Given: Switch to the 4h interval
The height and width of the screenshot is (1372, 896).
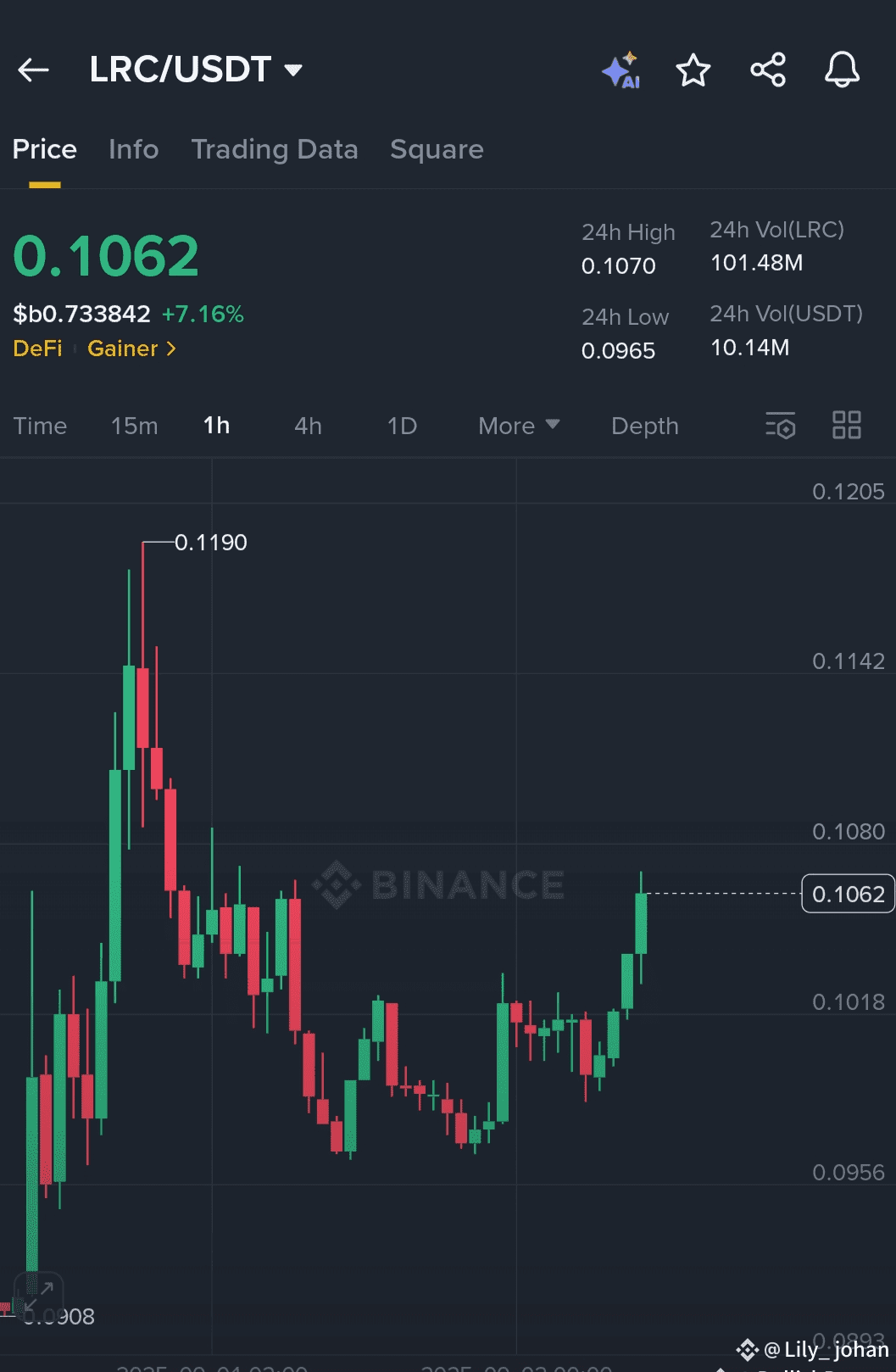Looking at the screenshot, I should (308, 426).
